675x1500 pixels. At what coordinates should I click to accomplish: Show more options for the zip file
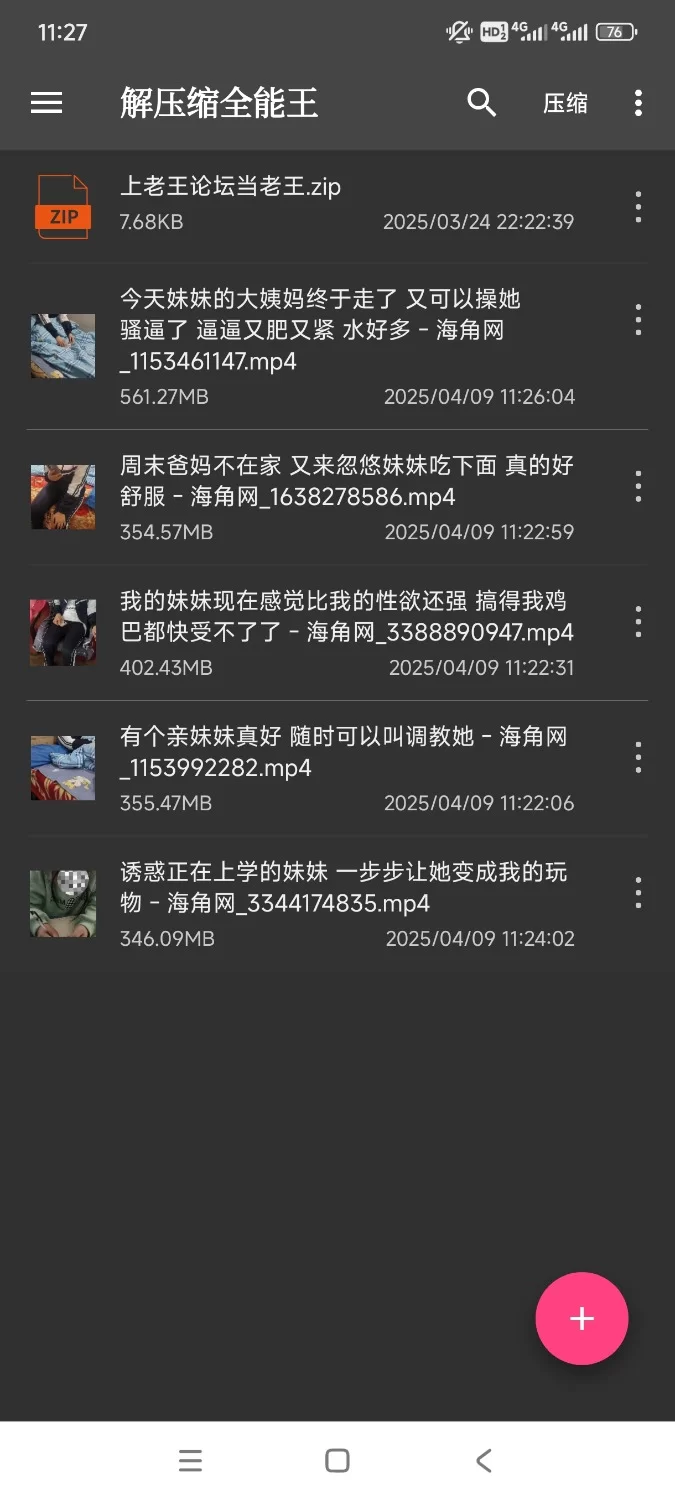point(638,207)
